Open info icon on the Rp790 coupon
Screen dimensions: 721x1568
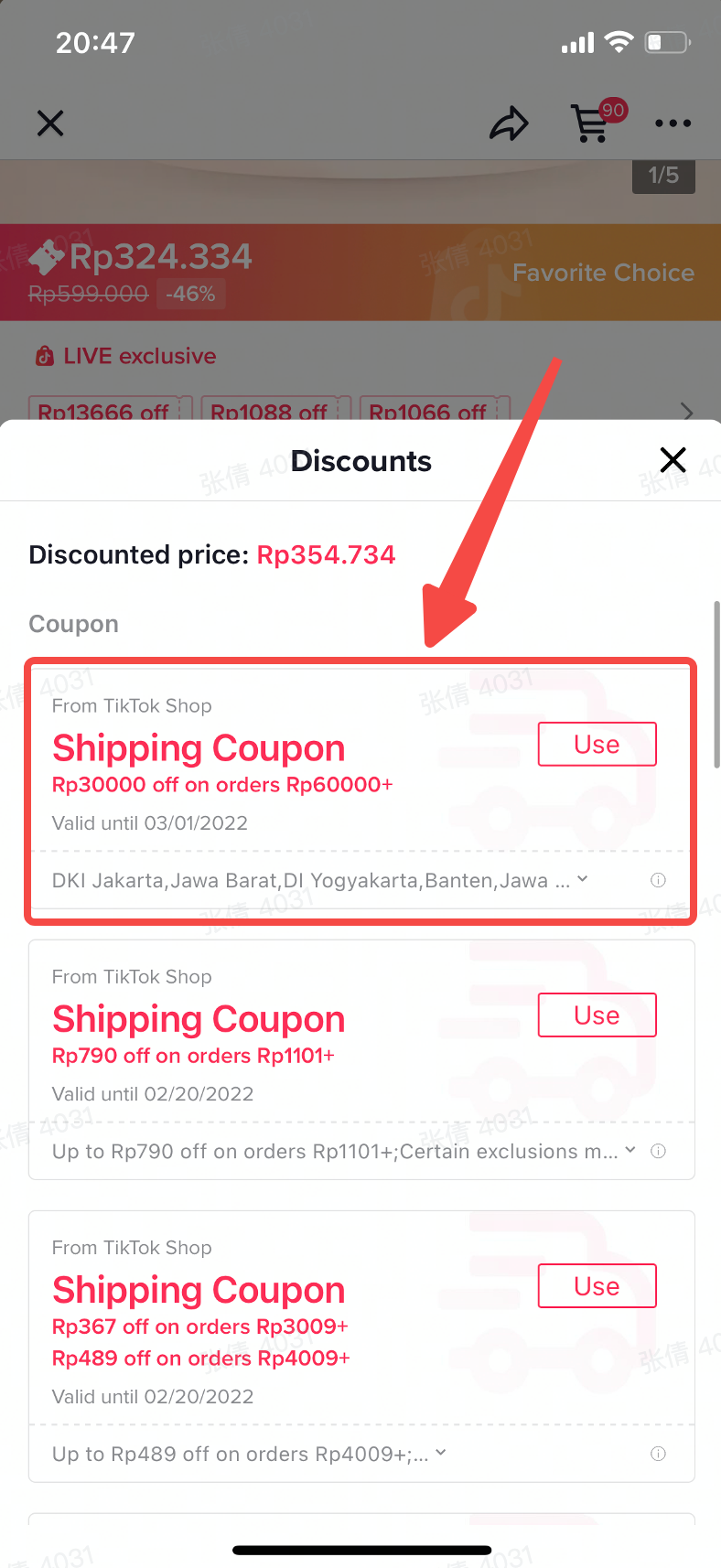(x=658, y=1151)
